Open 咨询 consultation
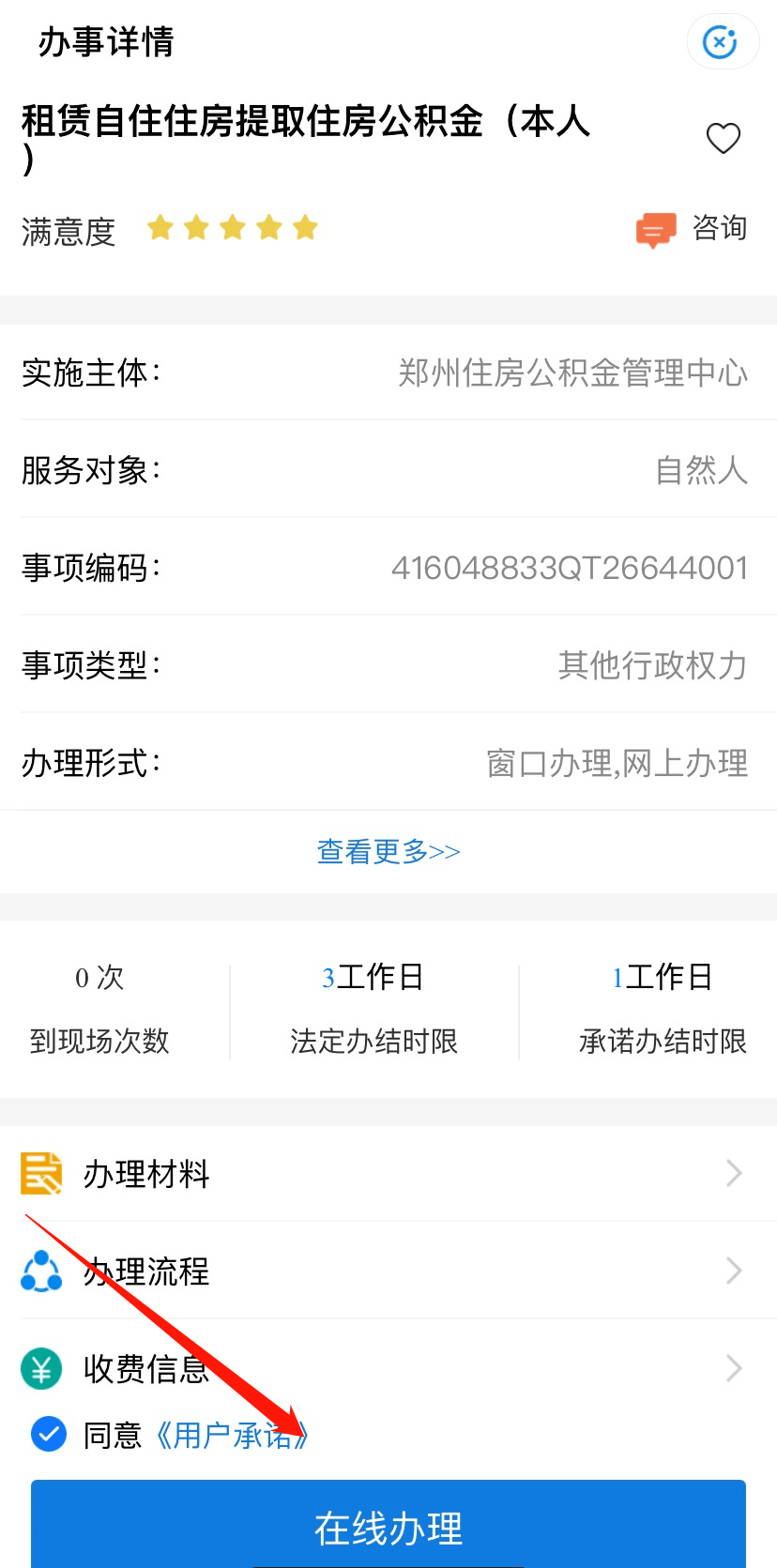The image size is (777, 1568). 693,229
